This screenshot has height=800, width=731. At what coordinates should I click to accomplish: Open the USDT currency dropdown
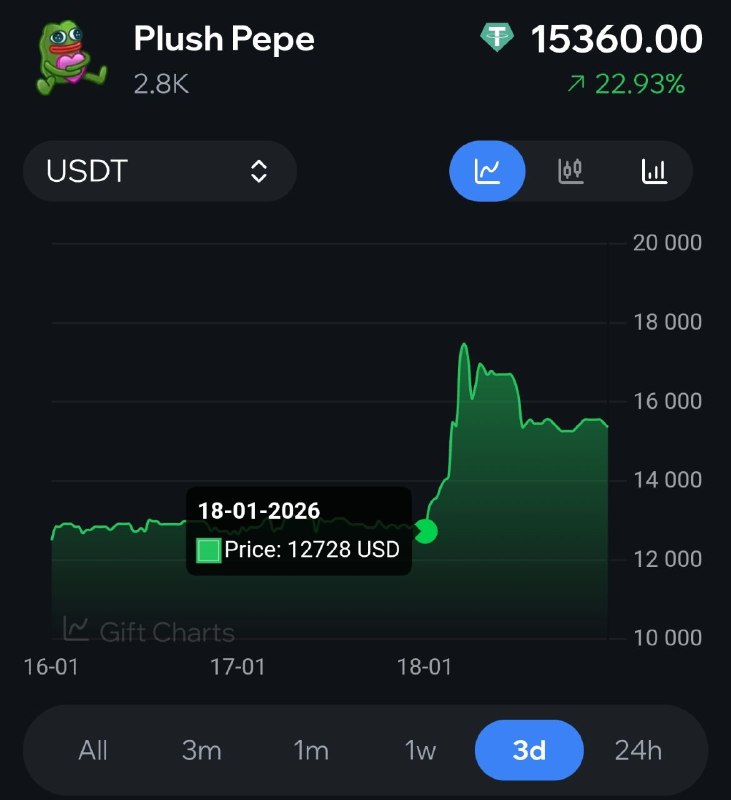160,171
